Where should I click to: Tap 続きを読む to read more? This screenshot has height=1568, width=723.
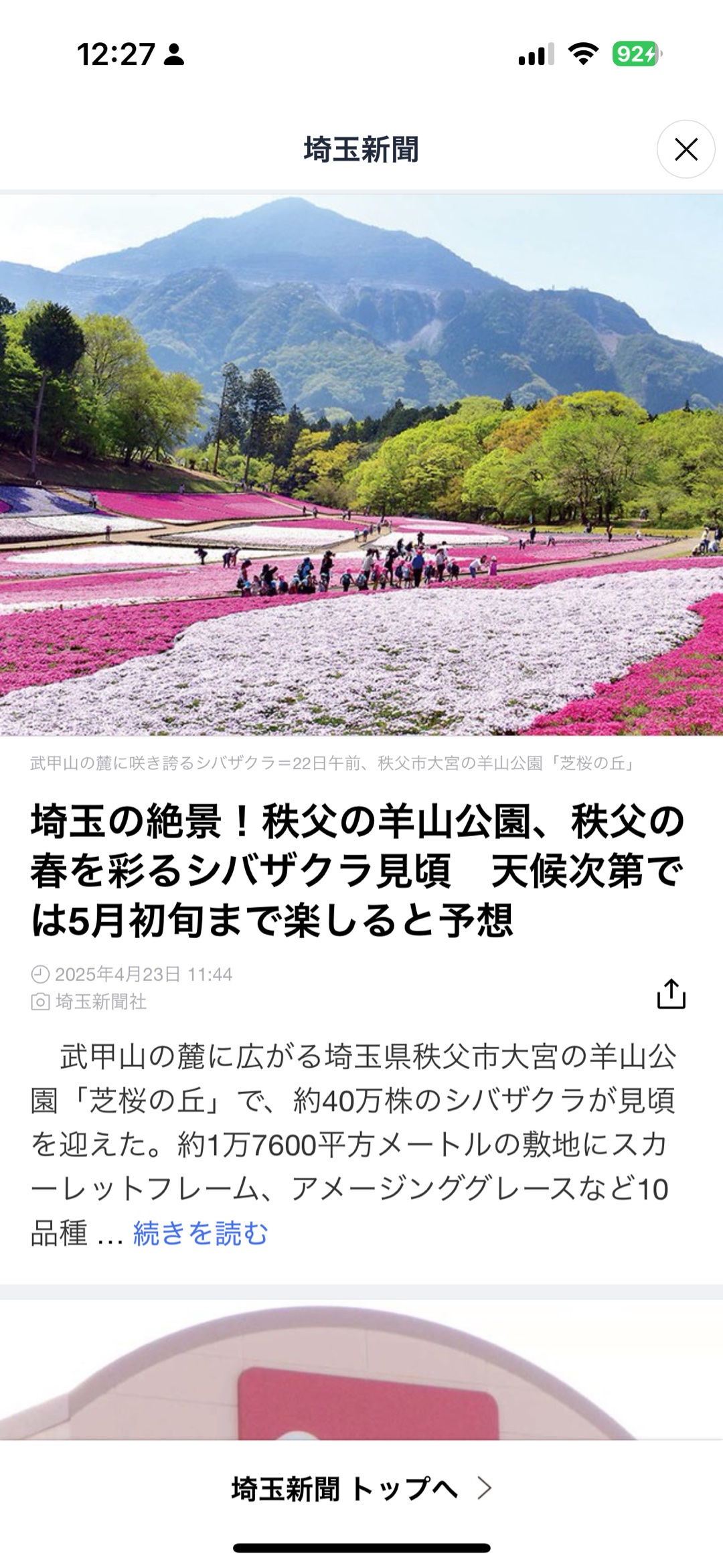pos(200,1233)
